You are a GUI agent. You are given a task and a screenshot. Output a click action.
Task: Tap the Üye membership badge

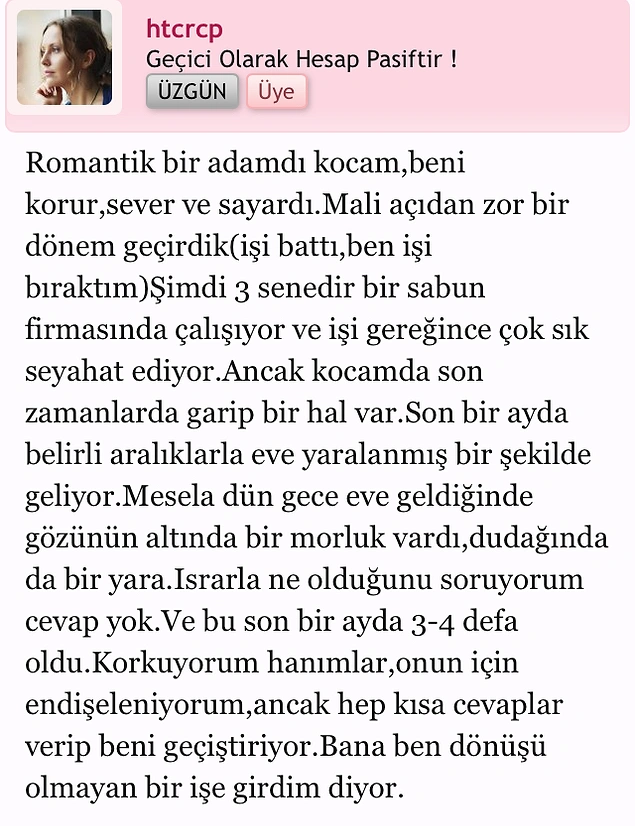[x=276, y=91]
